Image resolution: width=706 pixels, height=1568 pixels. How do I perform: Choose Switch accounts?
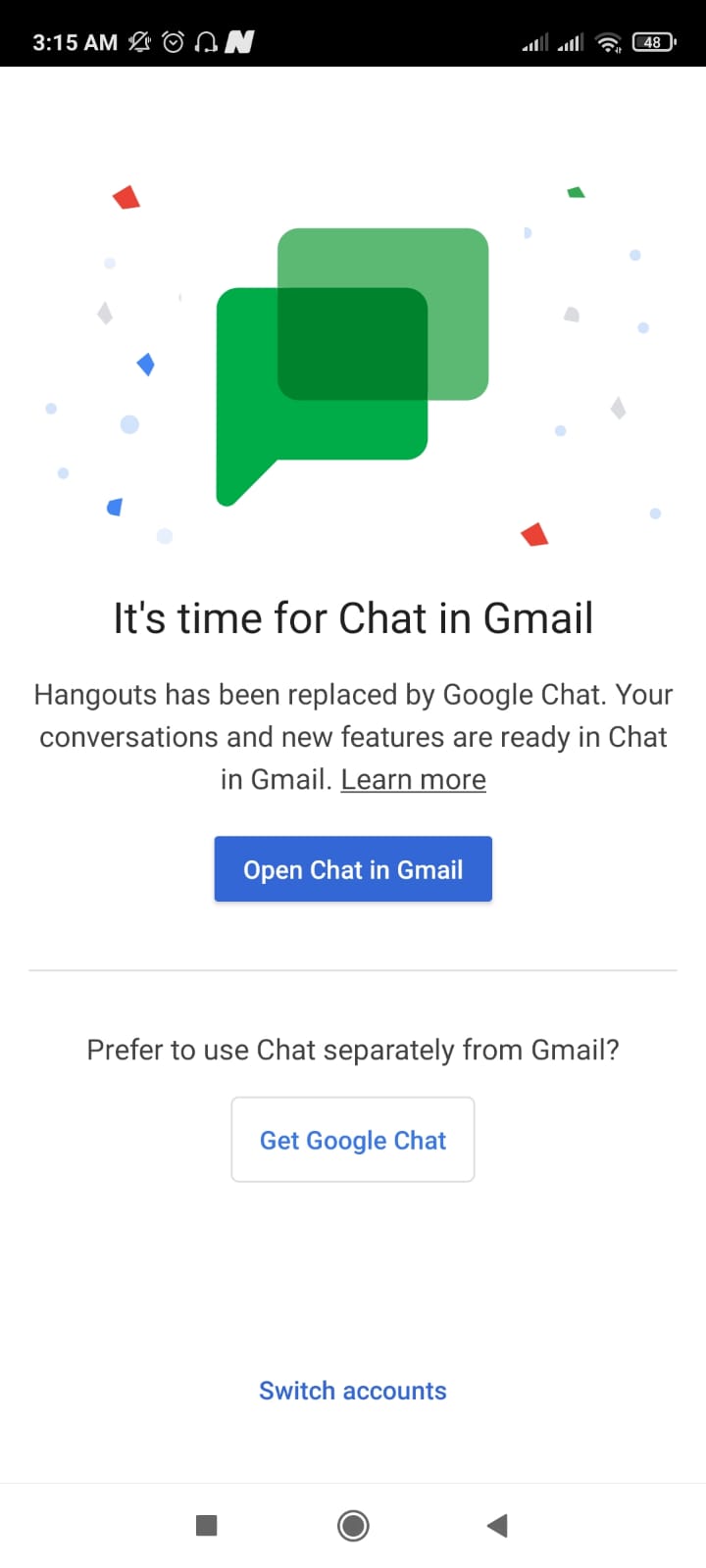coord(353,1391)
